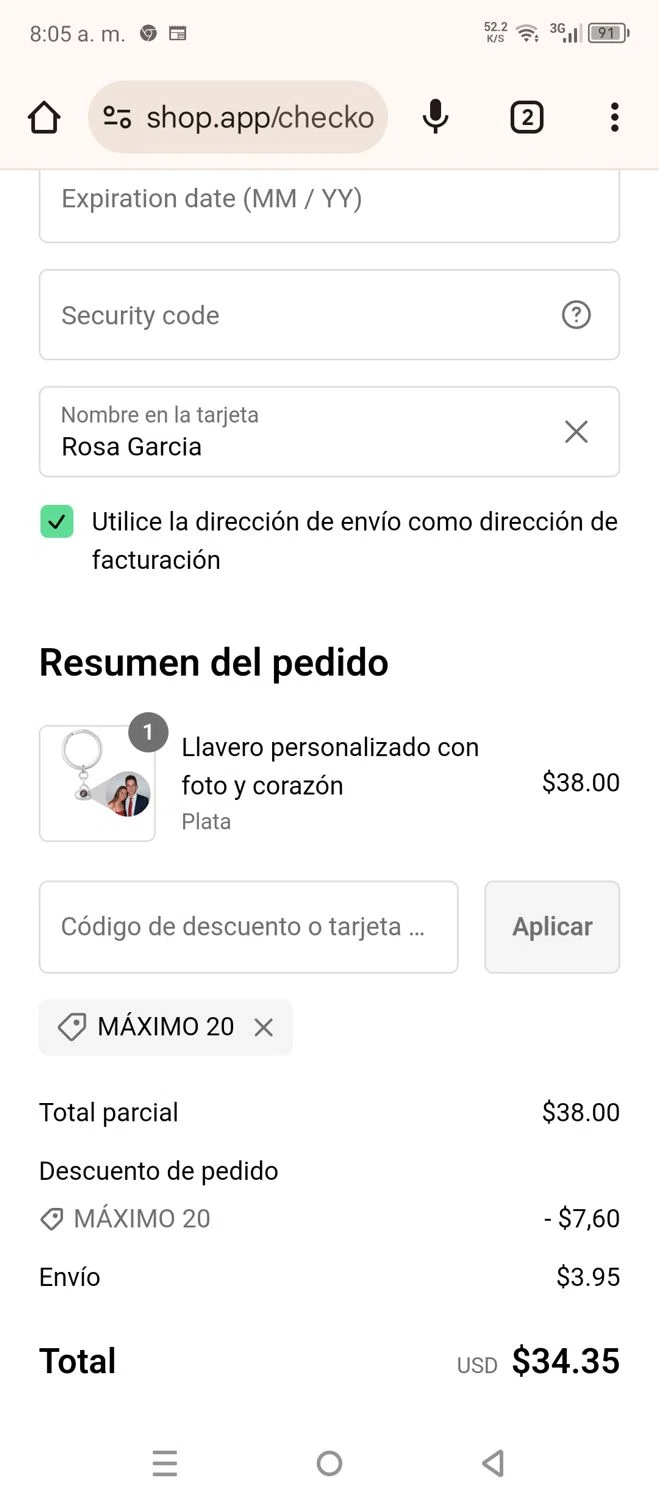Viewport: 659px width, 1500px height.
Task: Focus the Security code field
Action: 300,315
